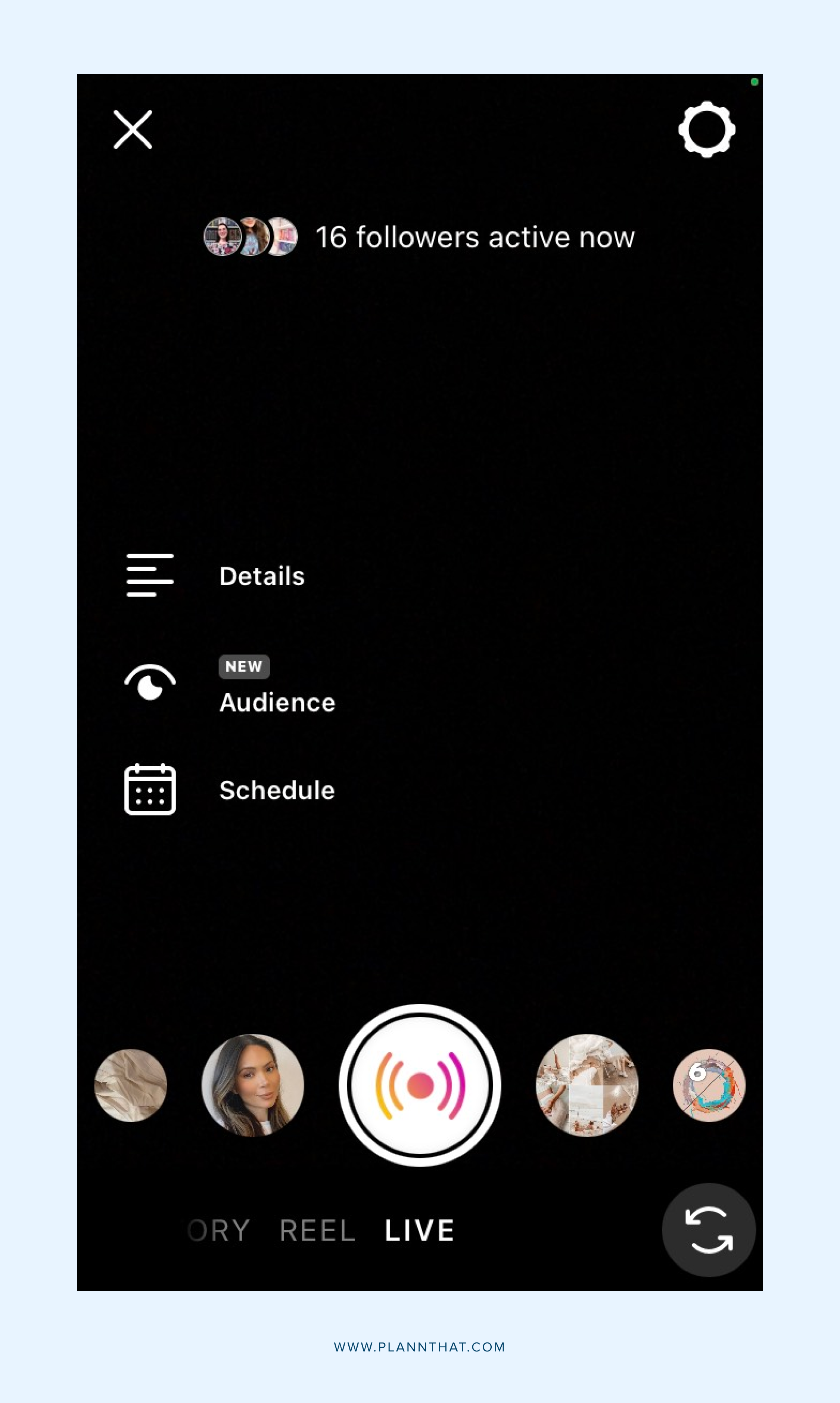
Task: Select the beige fabric filter thumbnail
Action: (x=131, y=1085)
